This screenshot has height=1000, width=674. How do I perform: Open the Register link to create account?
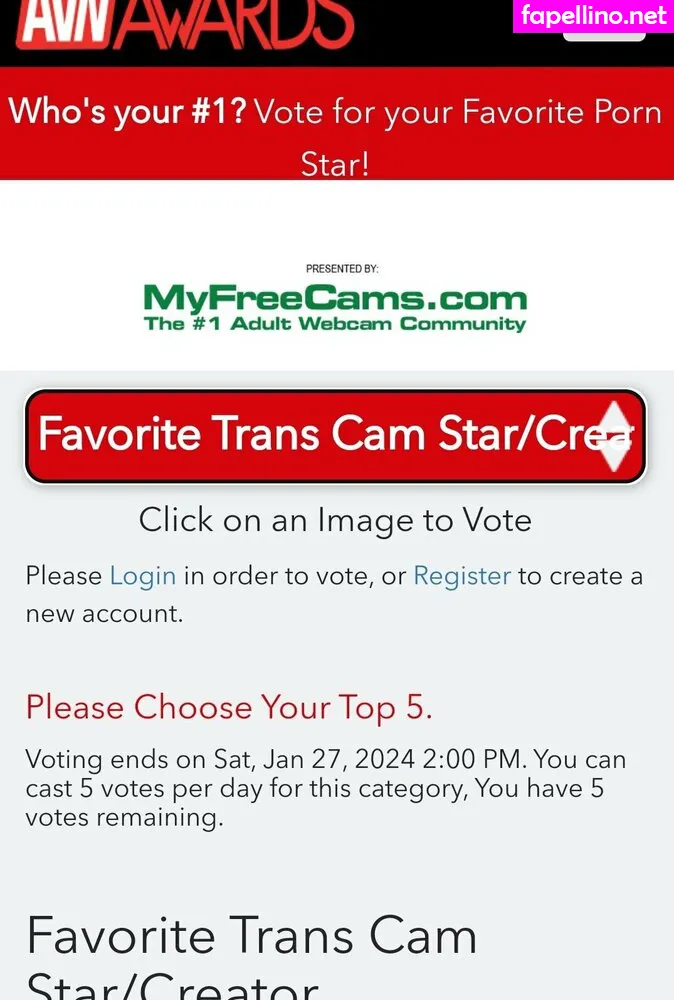point(462,576)
